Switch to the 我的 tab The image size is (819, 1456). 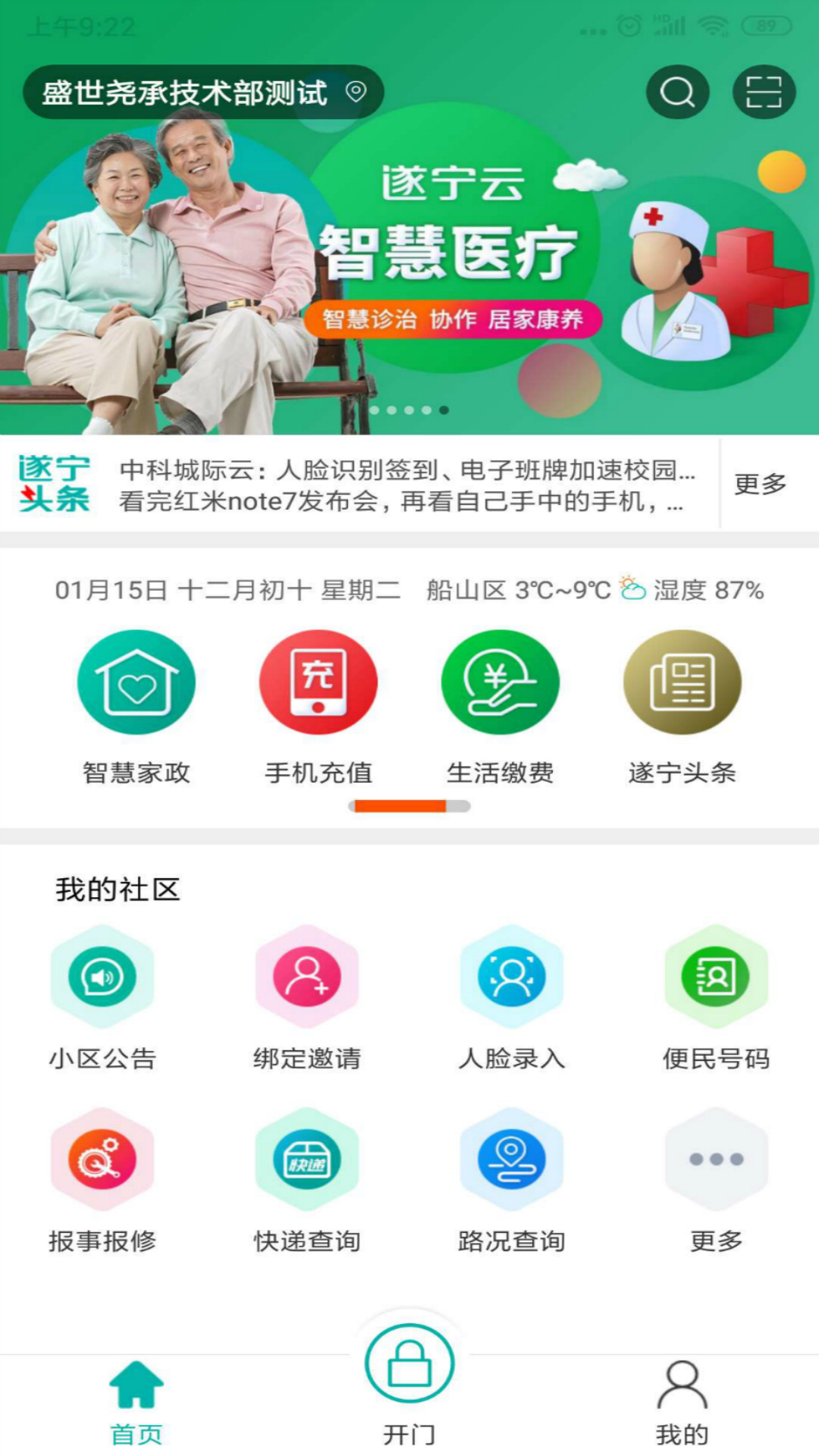coord(682,1401)
